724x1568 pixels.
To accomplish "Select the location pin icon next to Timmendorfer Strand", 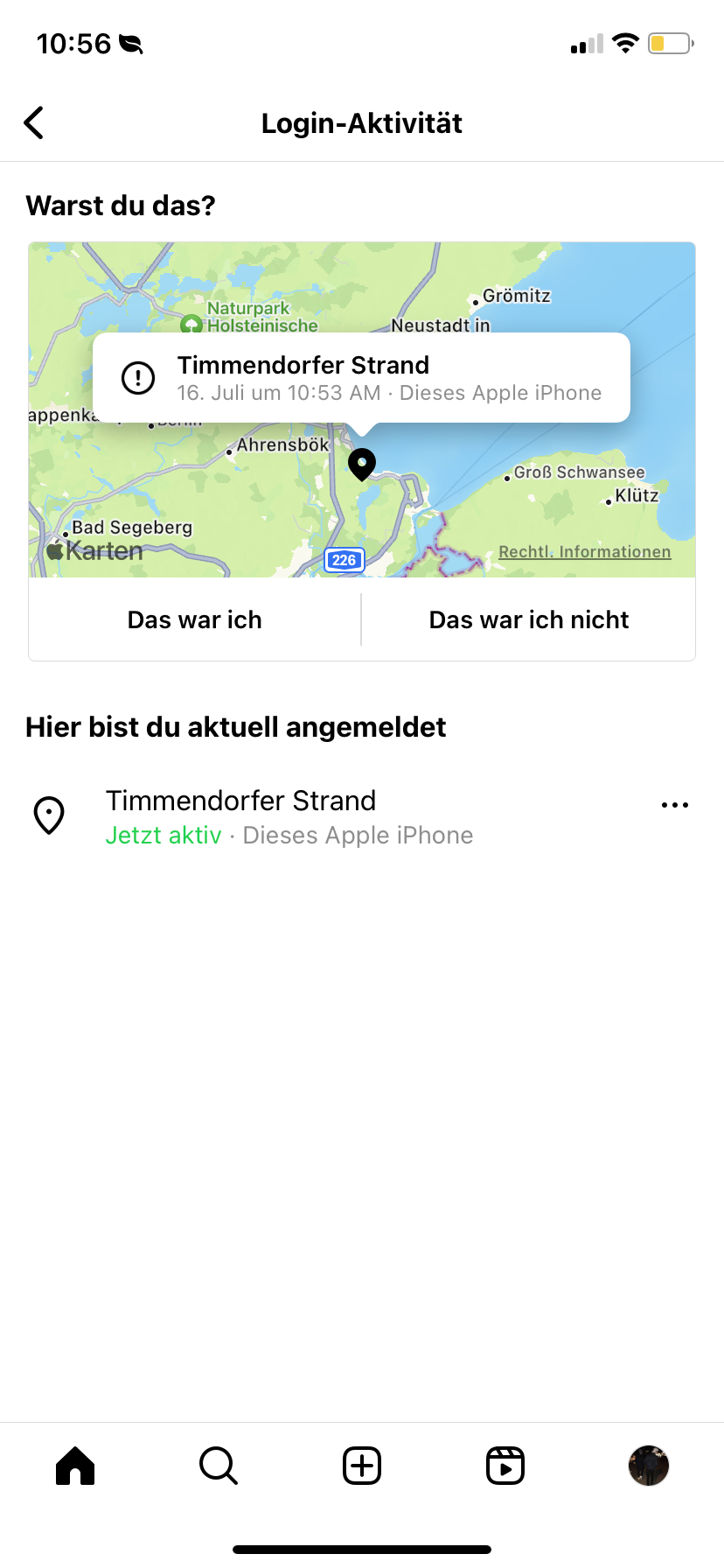I will pyautogui.click(x=50, y=815).
